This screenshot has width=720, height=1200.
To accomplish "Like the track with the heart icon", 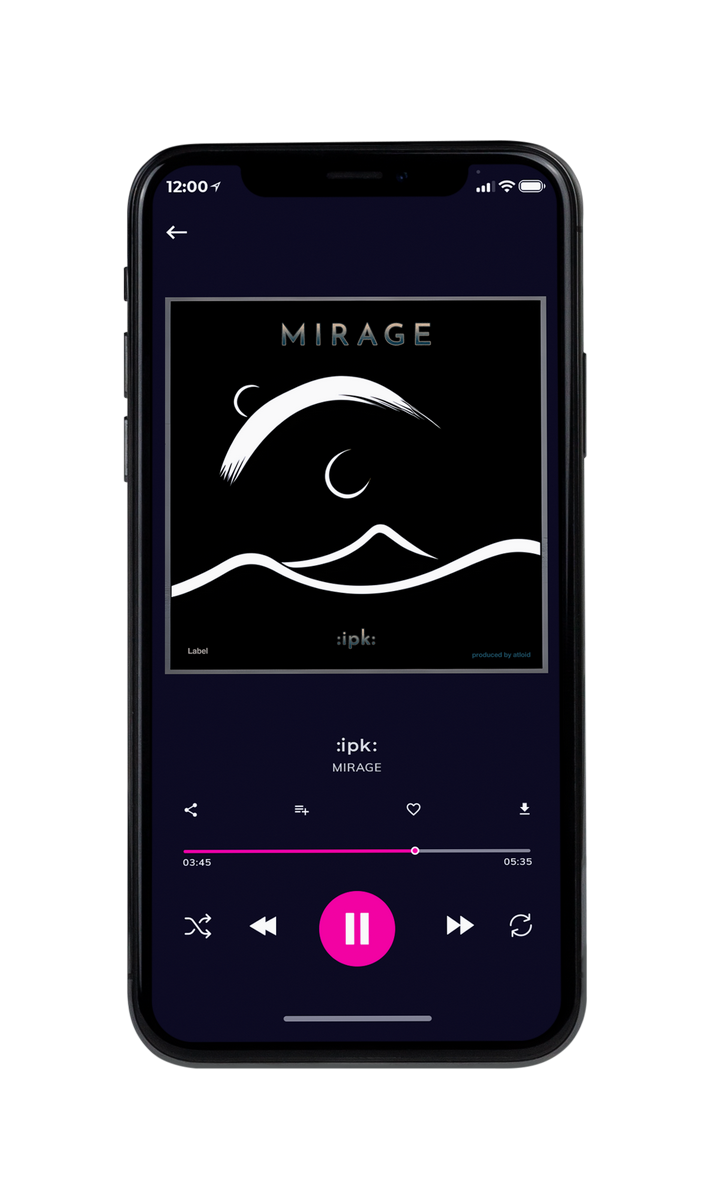I will (x=413, y=810).
